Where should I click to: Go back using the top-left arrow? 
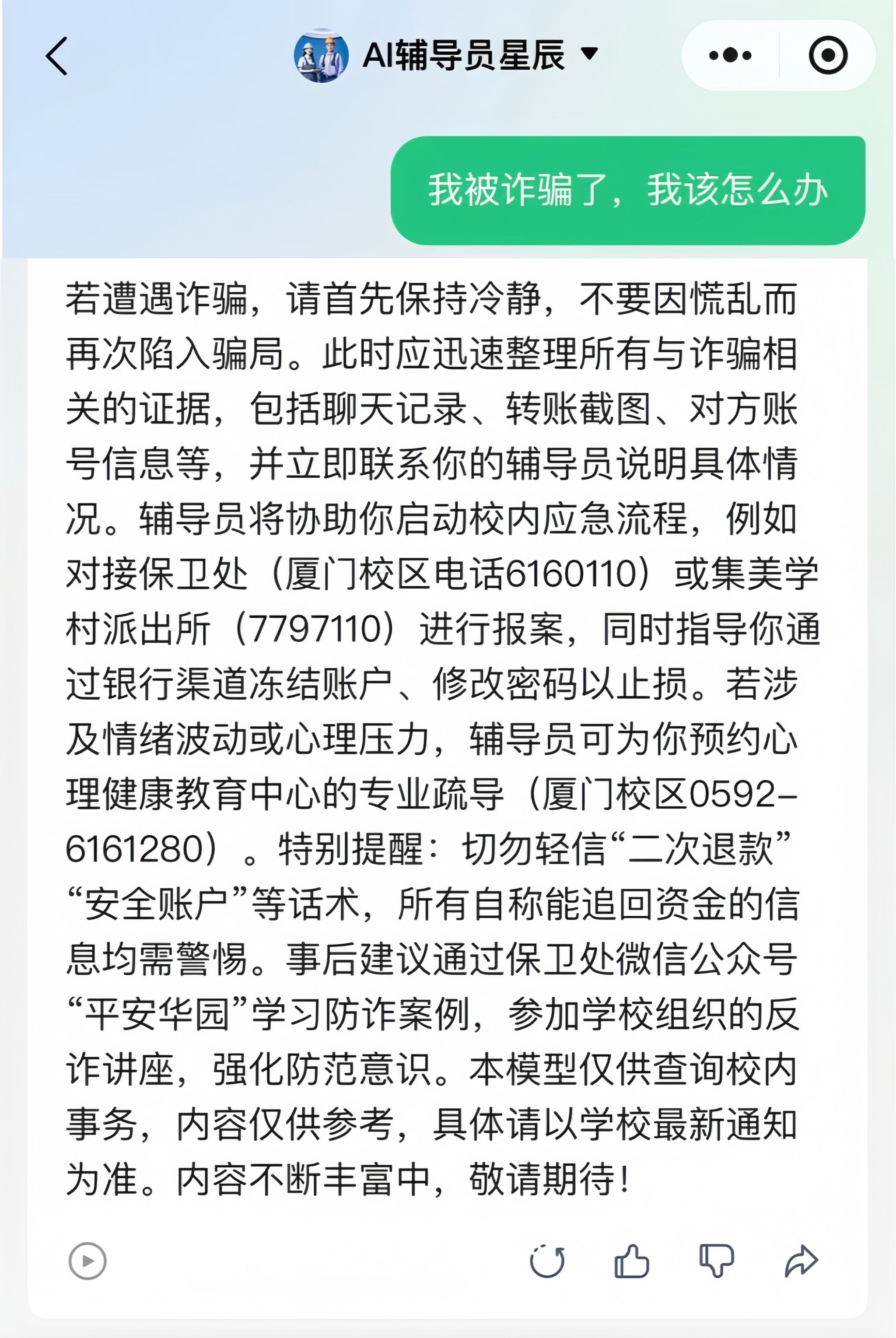point(56,56)
